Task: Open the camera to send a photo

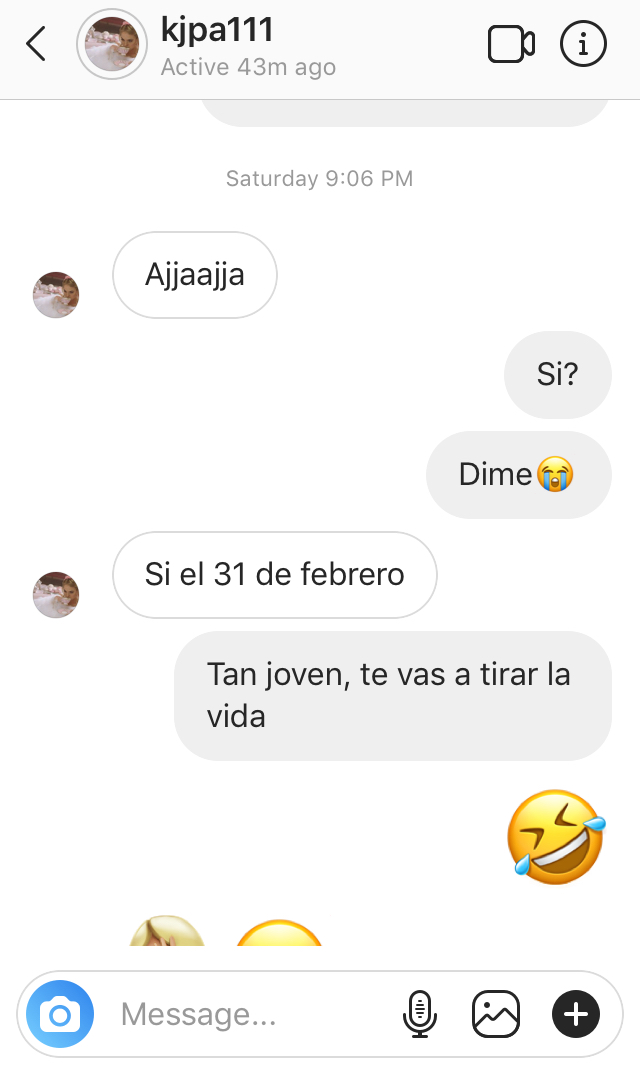Action: pyautogui.click(x=60, y=1015)
